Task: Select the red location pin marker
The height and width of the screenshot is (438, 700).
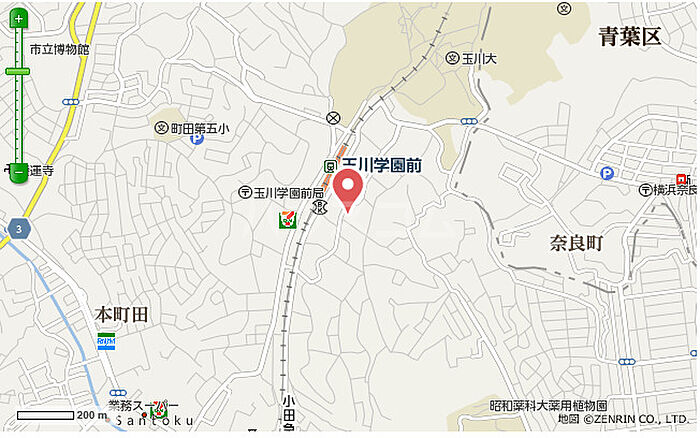Action: 347,187
